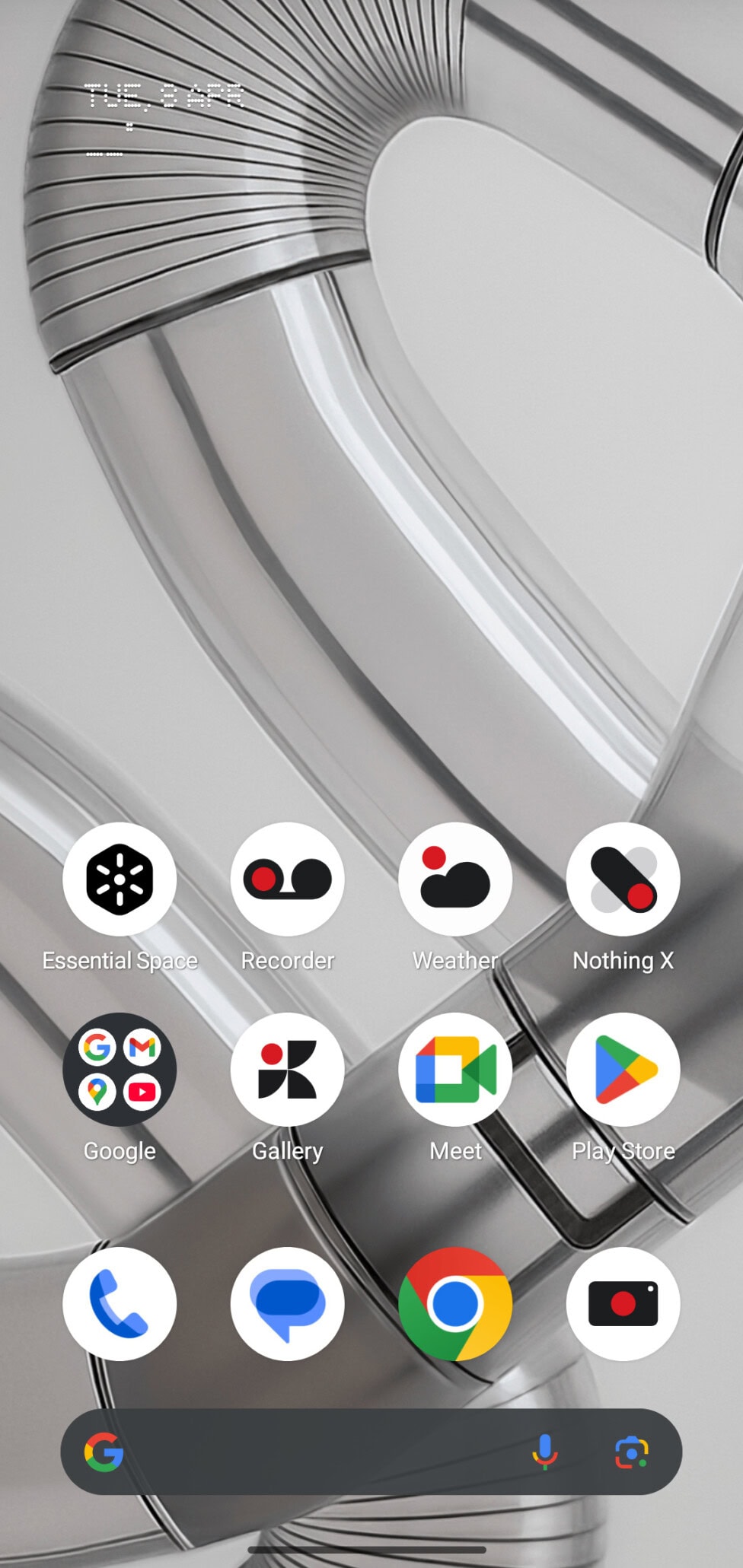Viewport: 743px width, 1568px height.
Task: Launch the Recorder app
Action: tap(287, 879)
